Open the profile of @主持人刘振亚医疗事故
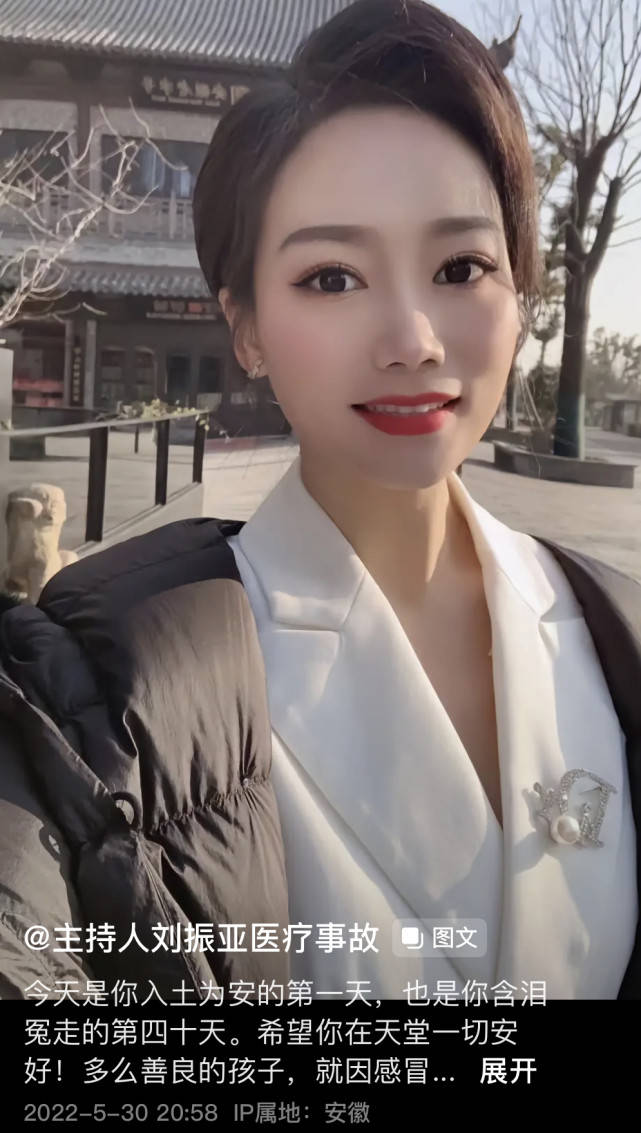This screenshot has height=1133, width=641. tap(202, 938)
